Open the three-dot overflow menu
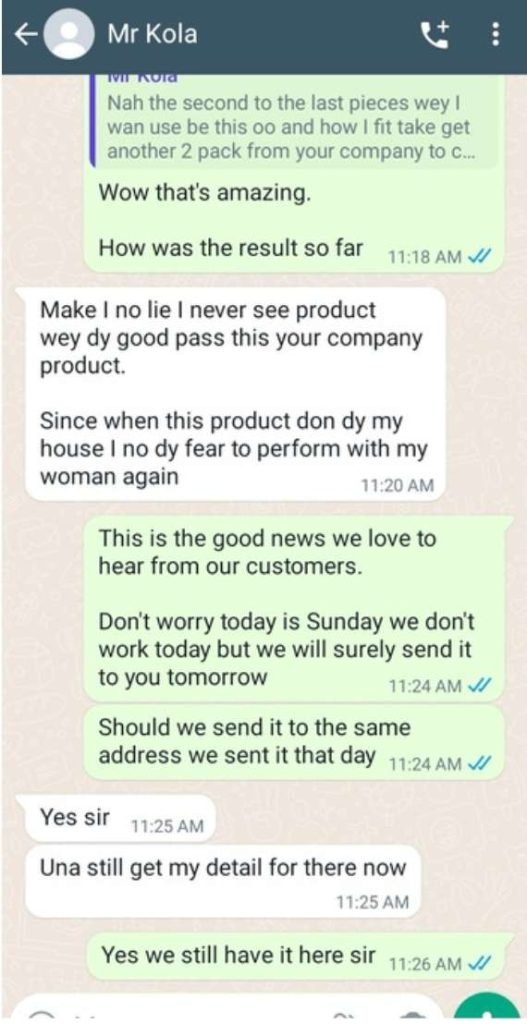This screenshot has width=527, height=1024. pos(496,34)
